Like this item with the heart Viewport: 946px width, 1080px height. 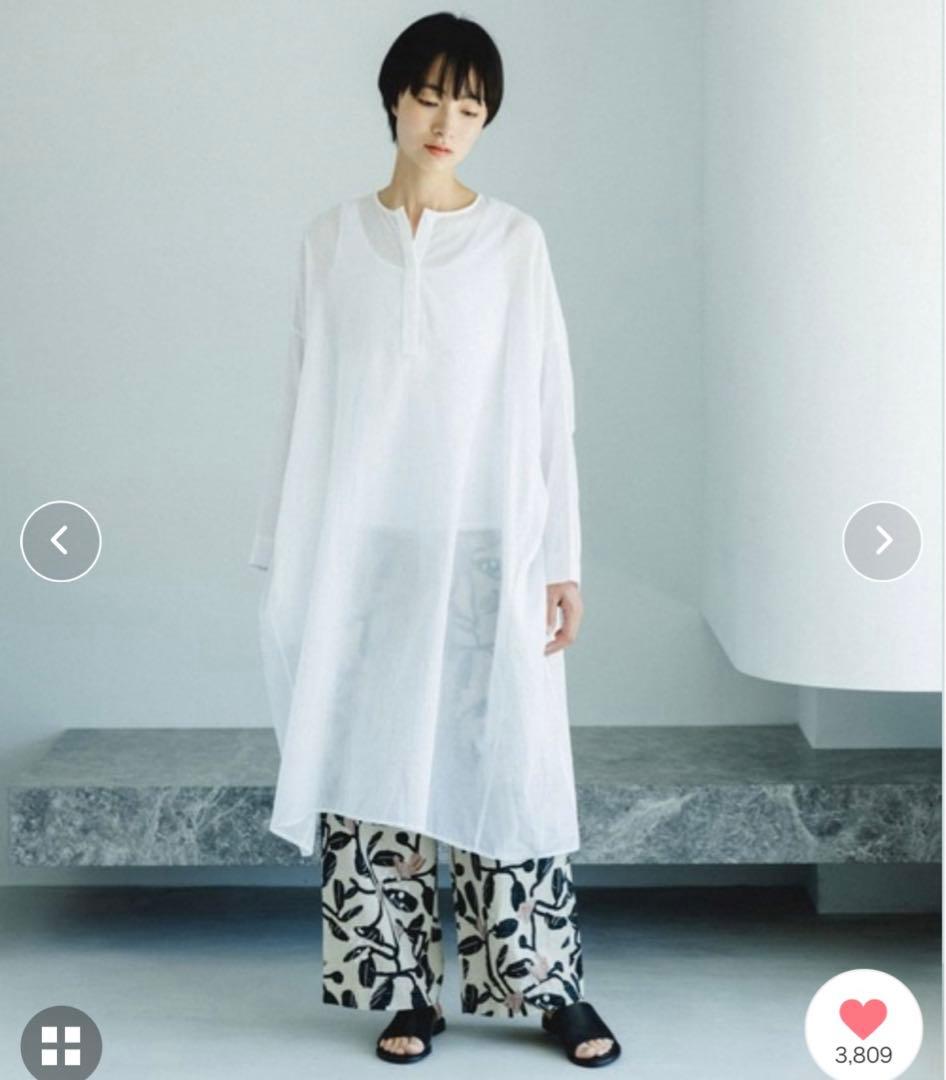(863, 1020)
